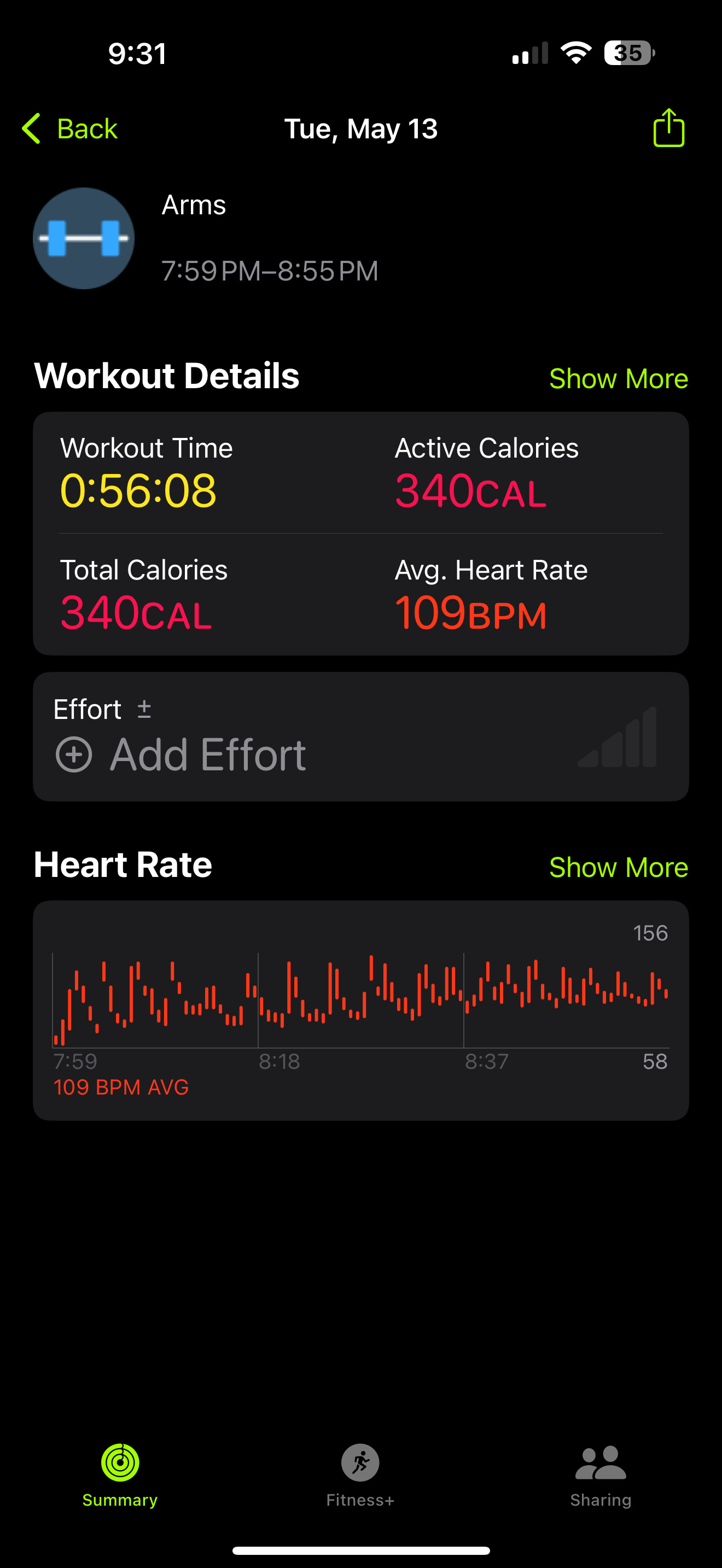Show more Workout Details
The width and height of the screenshot is (722, 1568).
point(618,379)
